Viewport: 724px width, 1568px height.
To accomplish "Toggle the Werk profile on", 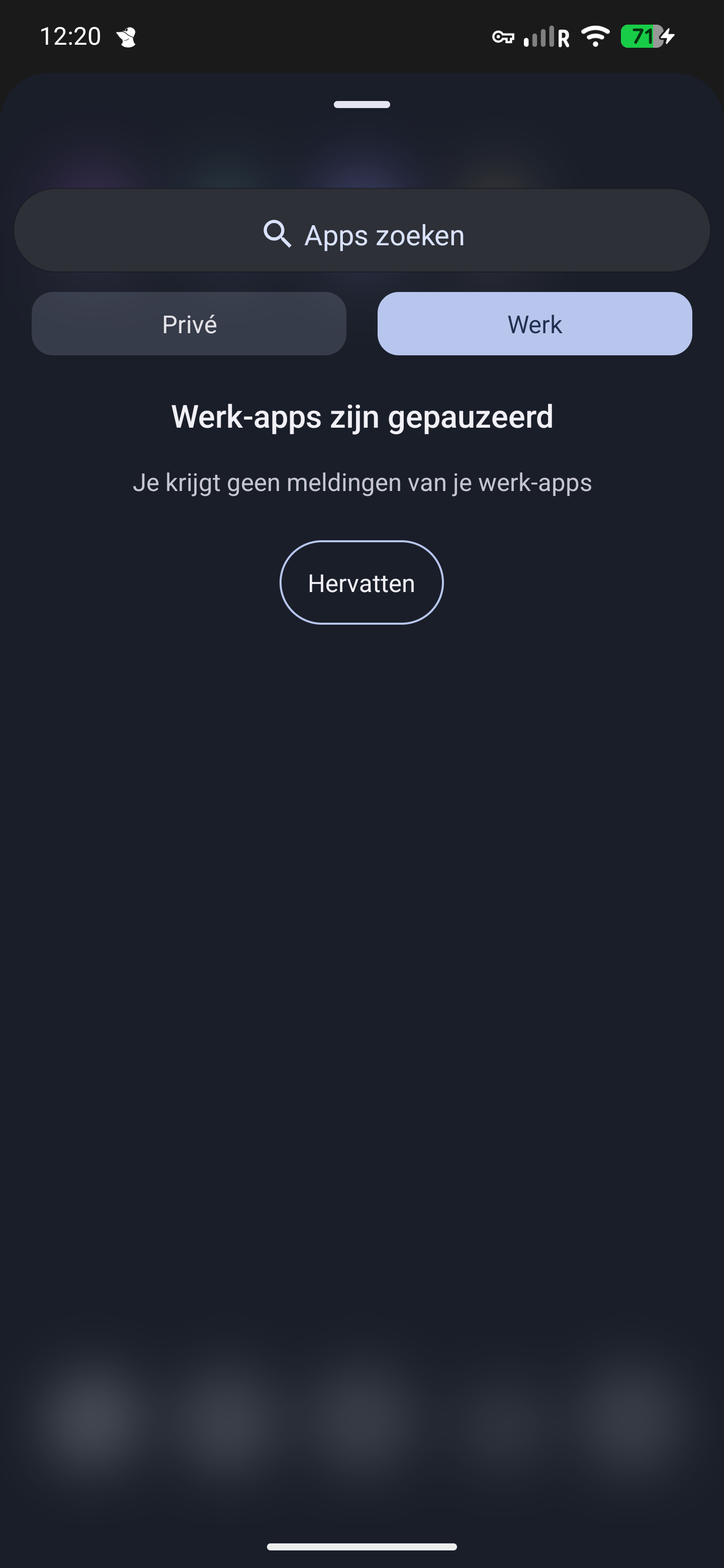I will (533, 323).
